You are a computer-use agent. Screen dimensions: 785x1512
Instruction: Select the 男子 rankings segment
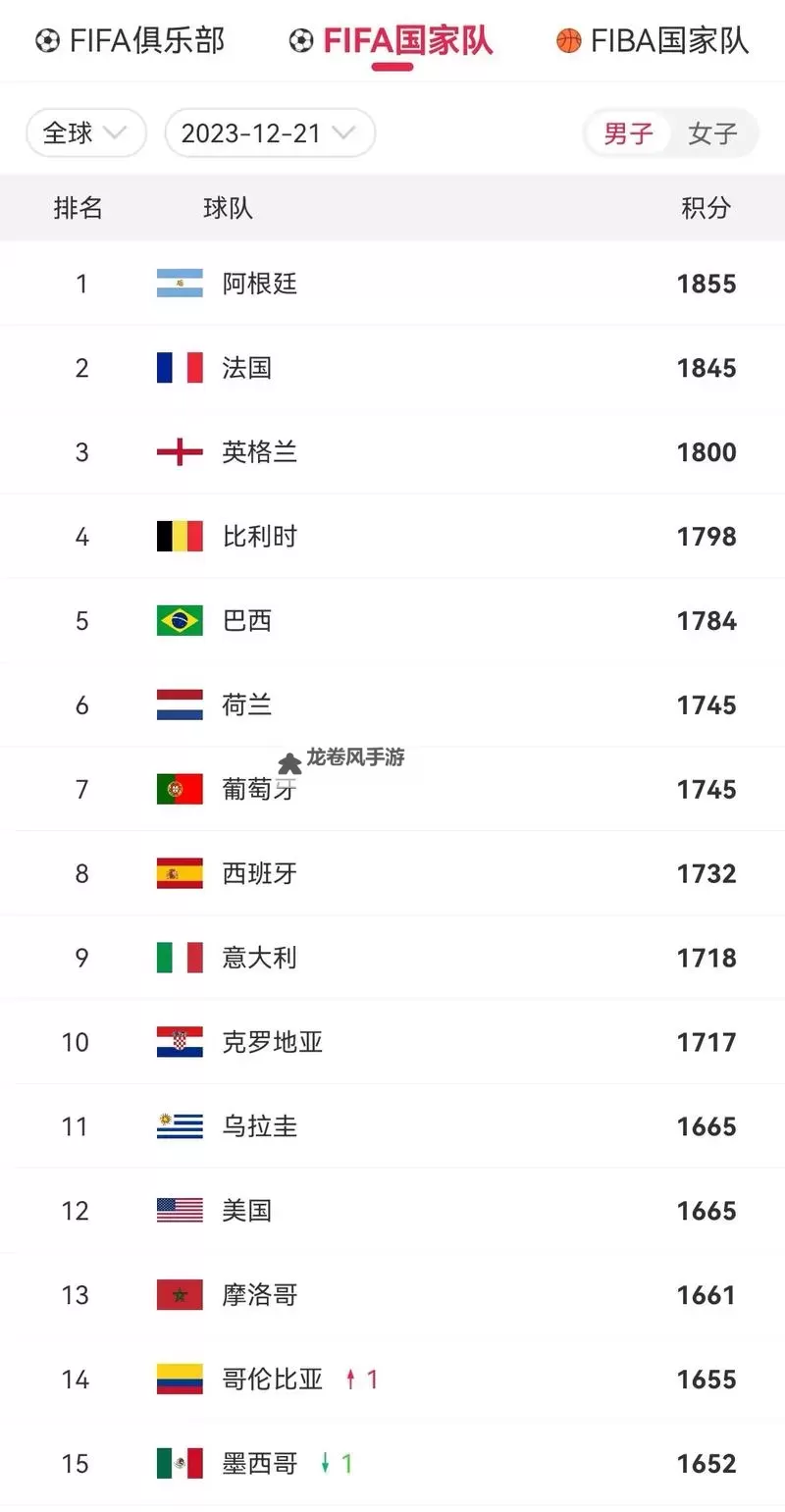pos(628,133)
